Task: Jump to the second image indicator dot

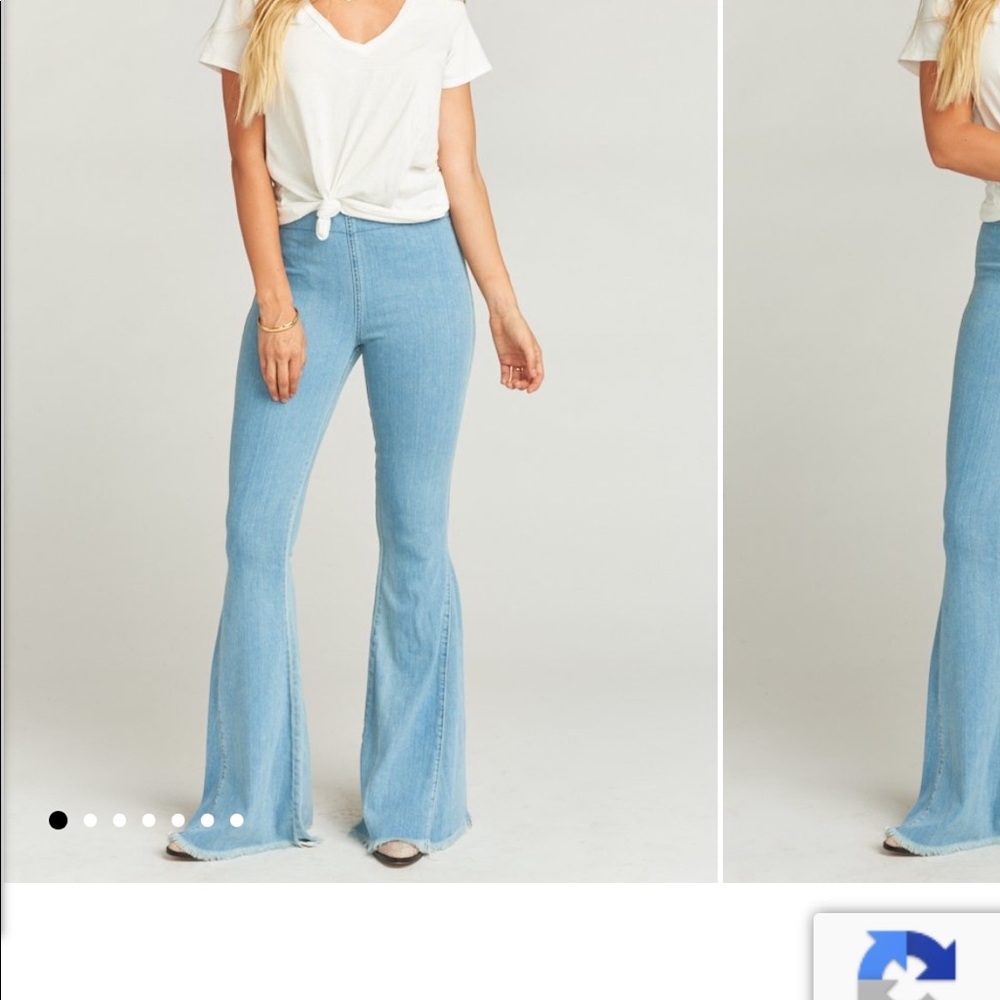Action: point(90,820)
